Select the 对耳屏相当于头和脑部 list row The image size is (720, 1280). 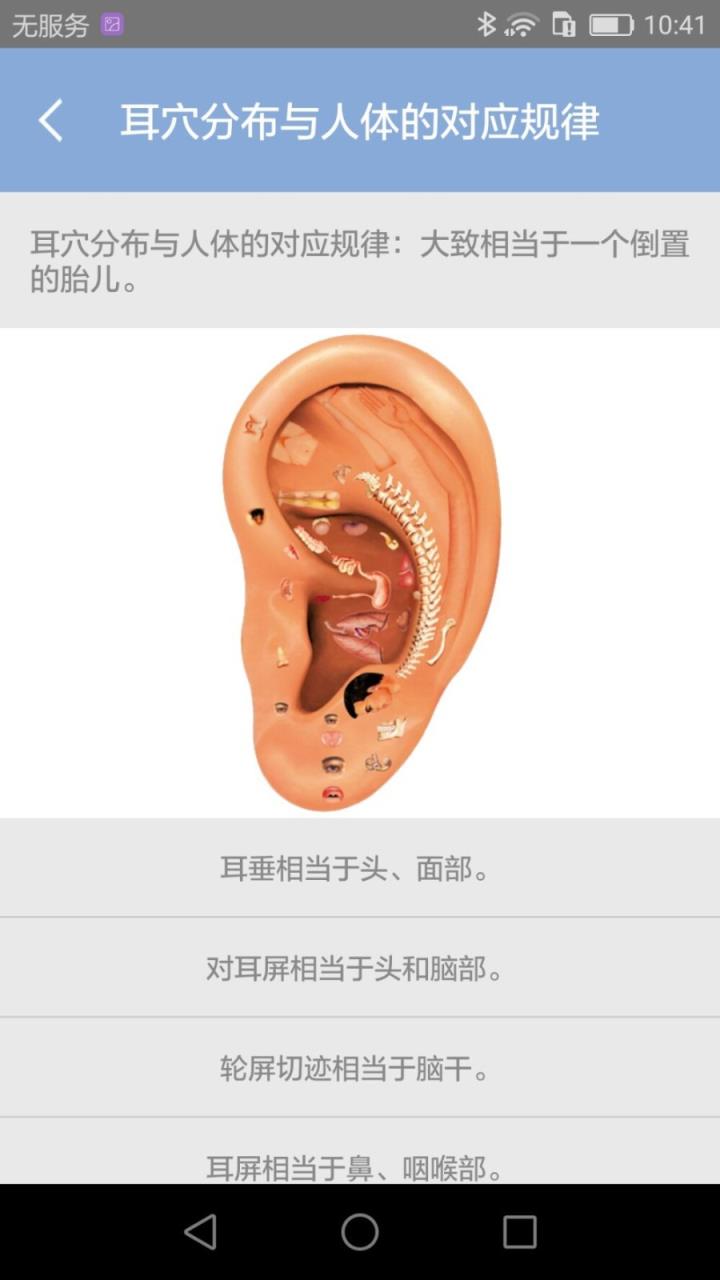pos(360,967)
